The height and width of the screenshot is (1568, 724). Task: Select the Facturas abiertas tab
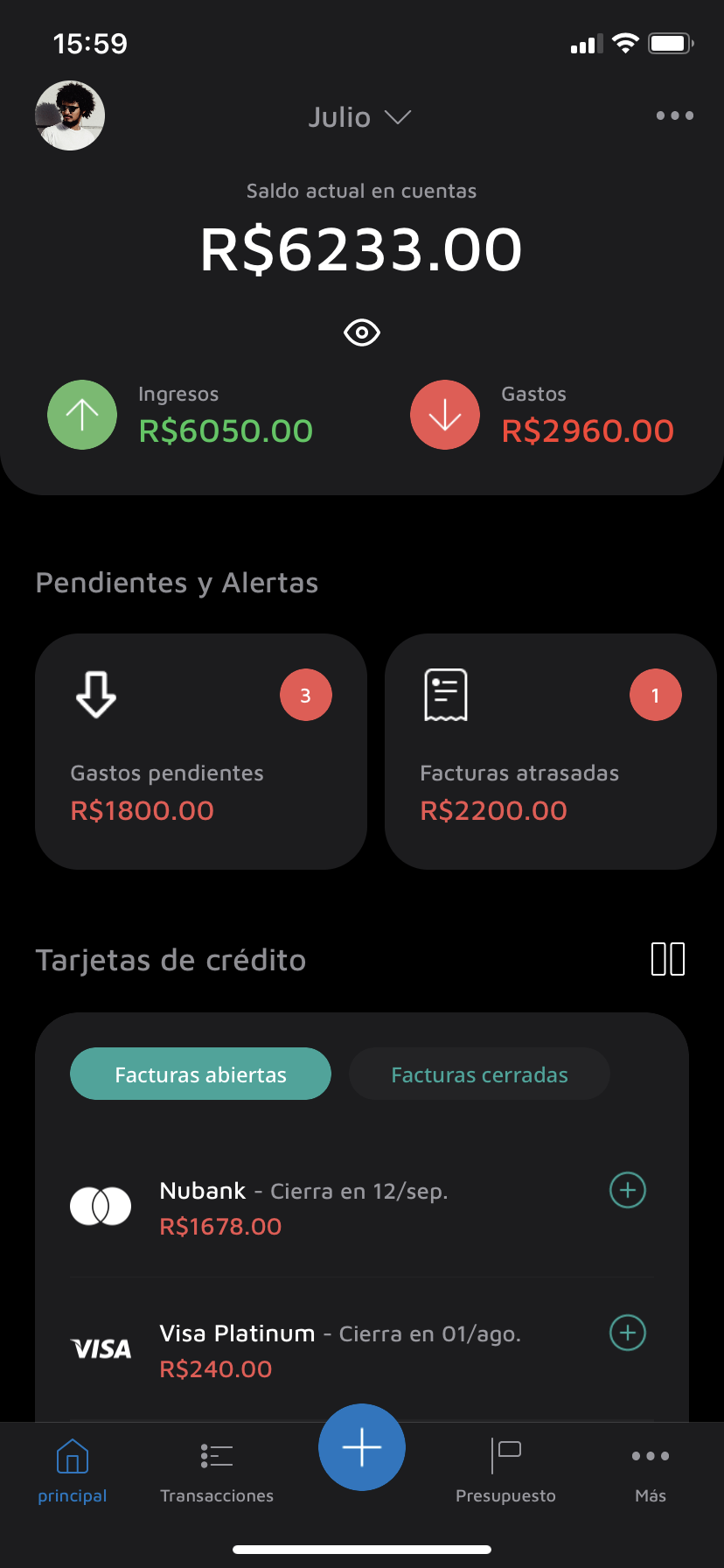click(x=200, y=1074)
